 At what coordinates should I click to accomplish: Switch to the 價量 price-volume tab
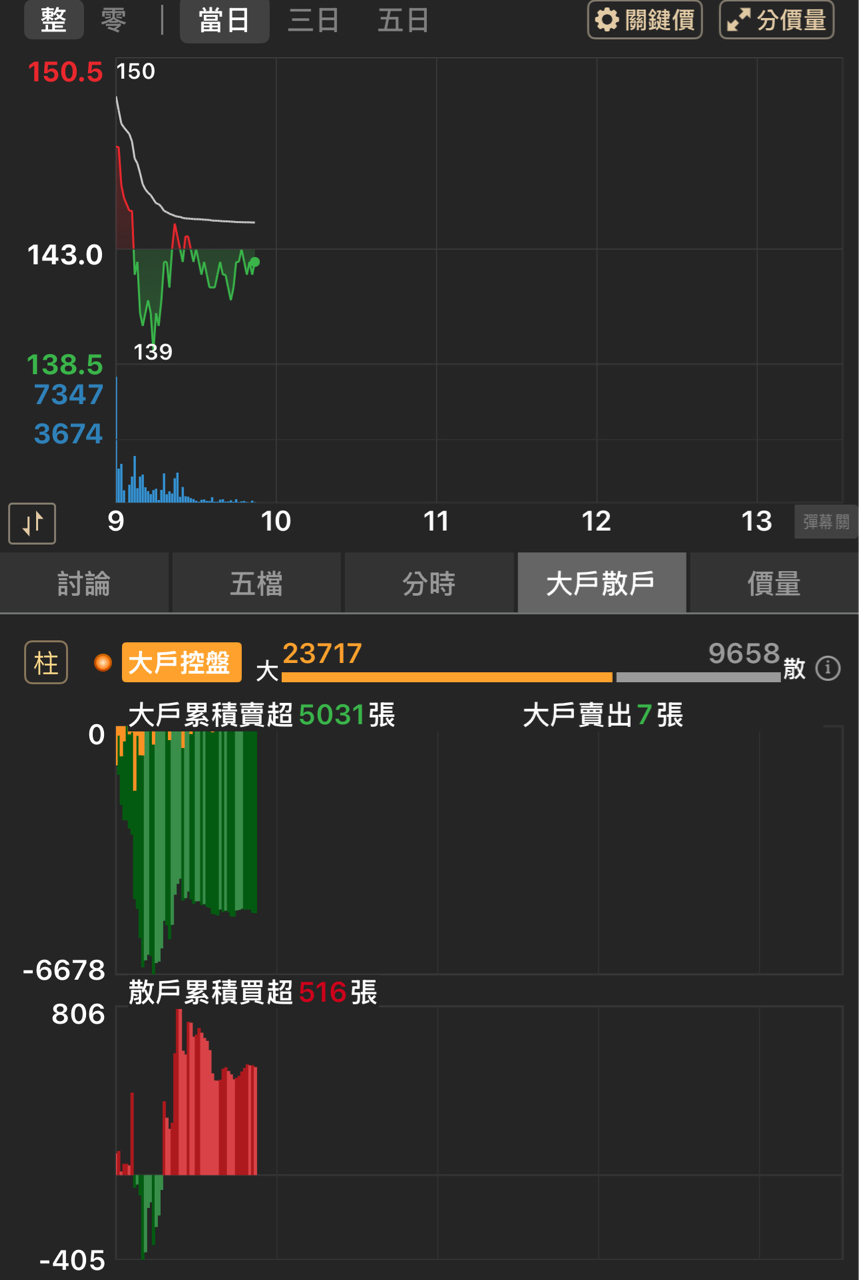[x=774, y=583]
